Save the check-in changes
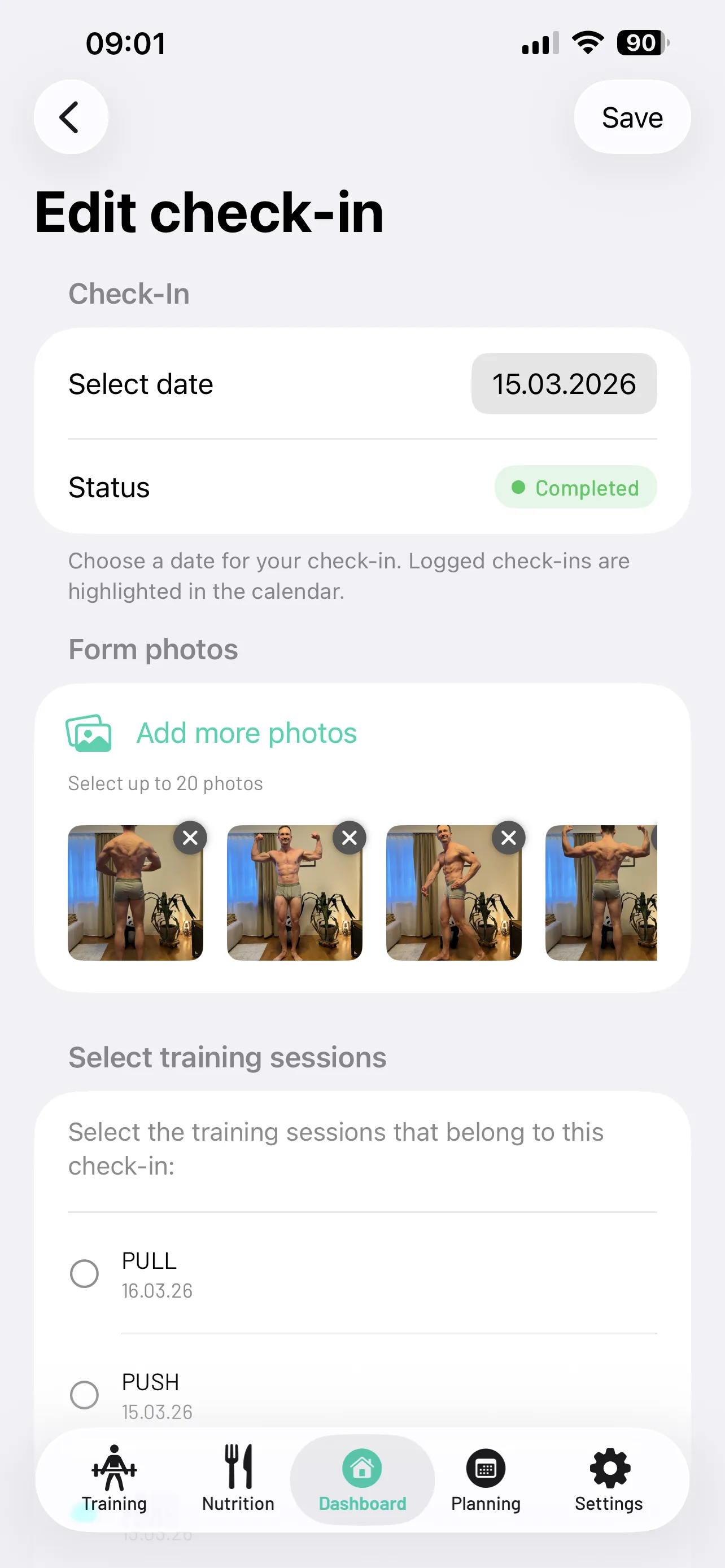 631,117
